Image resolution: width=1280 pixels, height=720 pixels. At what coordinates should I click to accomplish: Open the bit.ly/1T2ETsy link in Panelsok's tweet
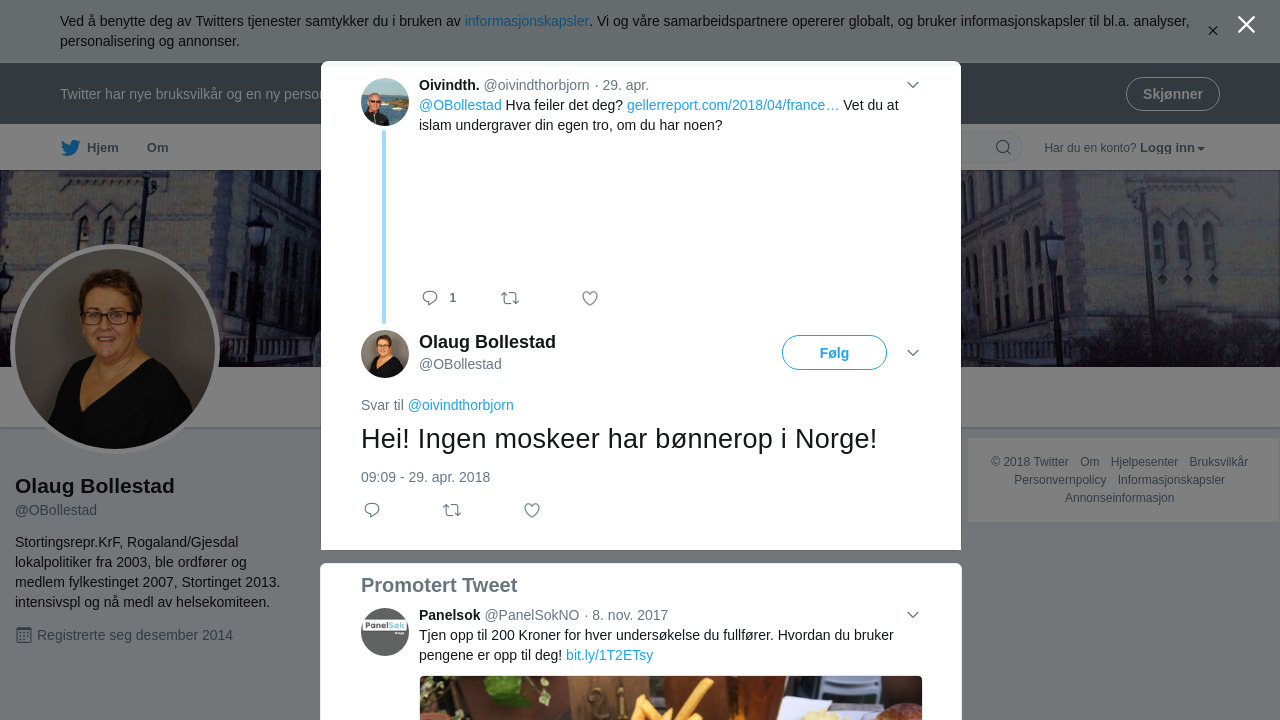point(609,655)
